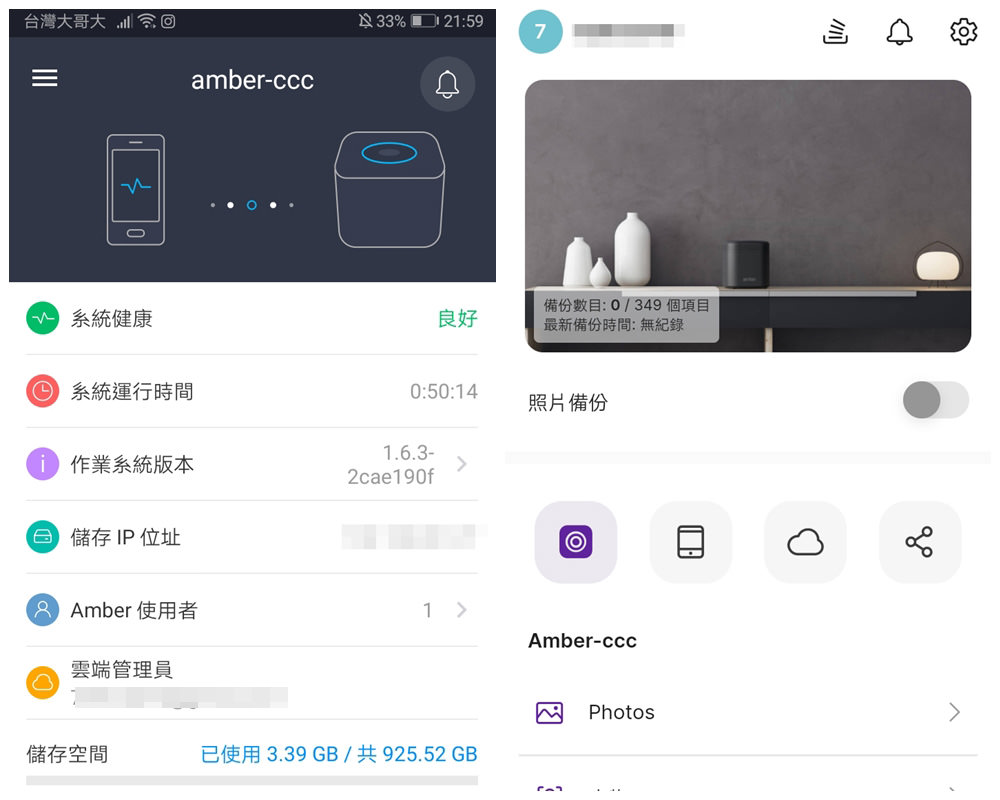Open the settings gear
The image size is (1000, 800).
point(963,32)
